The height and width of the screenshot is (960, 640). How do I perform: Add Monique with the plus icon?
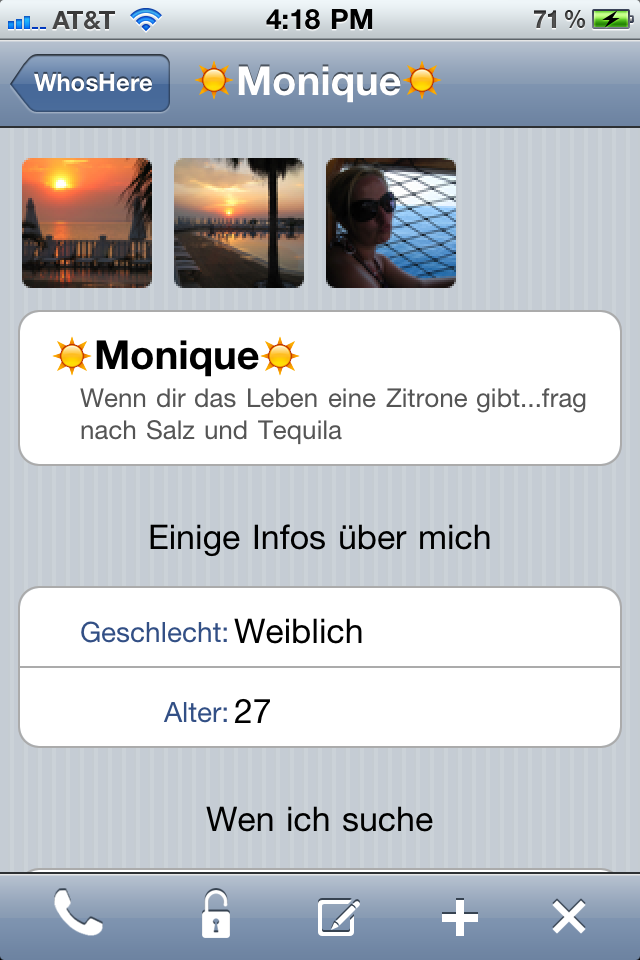(x=459, y=916)
